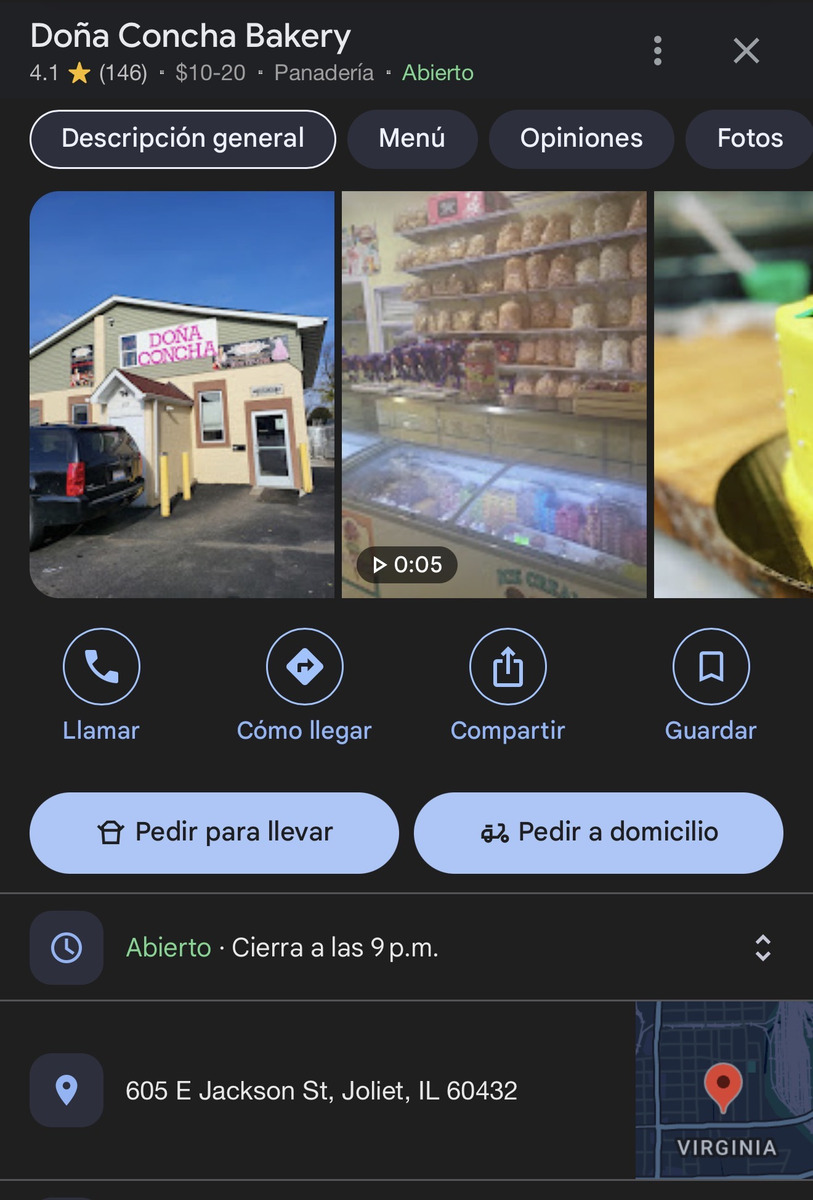Share this place via Compartir
Screen dimensions: 813x1200
click(508, 668)
